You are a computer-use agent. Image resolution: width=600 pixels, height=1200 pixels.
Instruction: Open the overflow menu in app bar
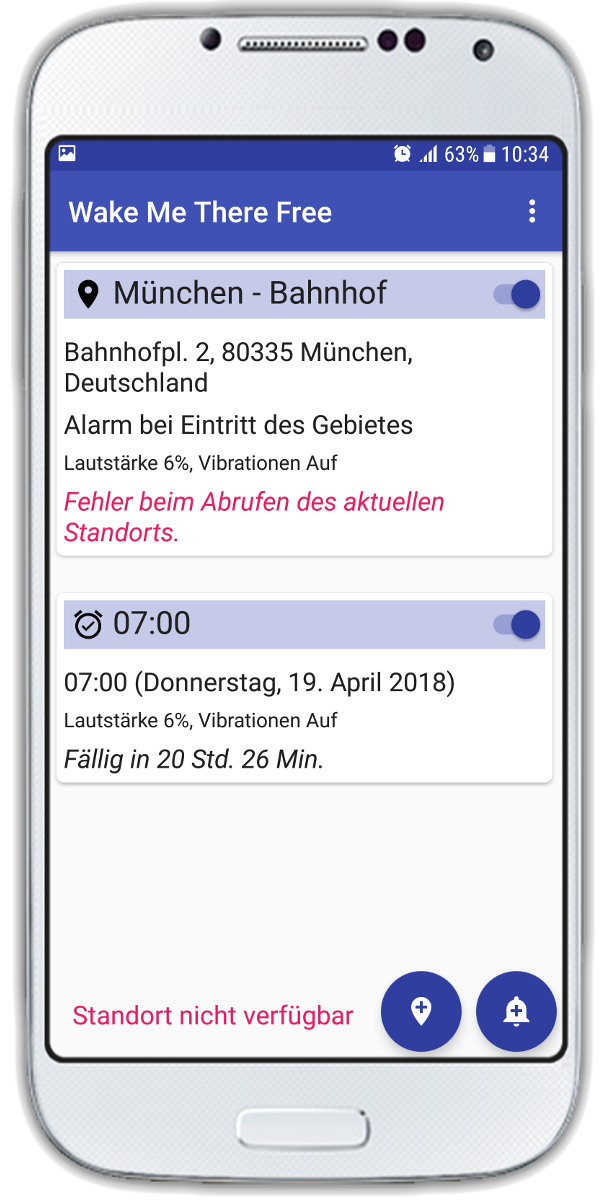[532, 211]
